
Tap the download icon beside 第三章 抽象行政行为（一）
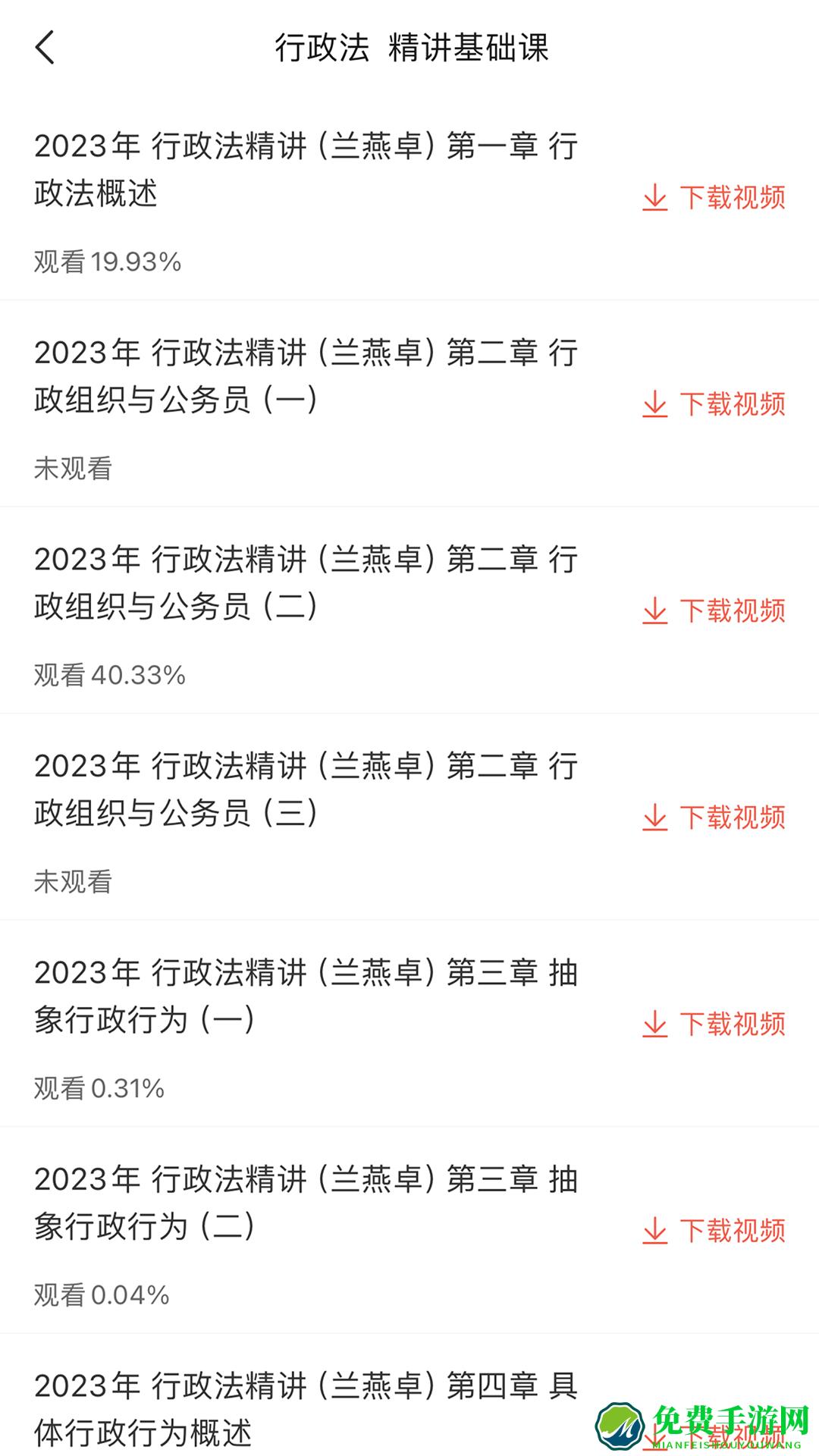point(654,1025)
